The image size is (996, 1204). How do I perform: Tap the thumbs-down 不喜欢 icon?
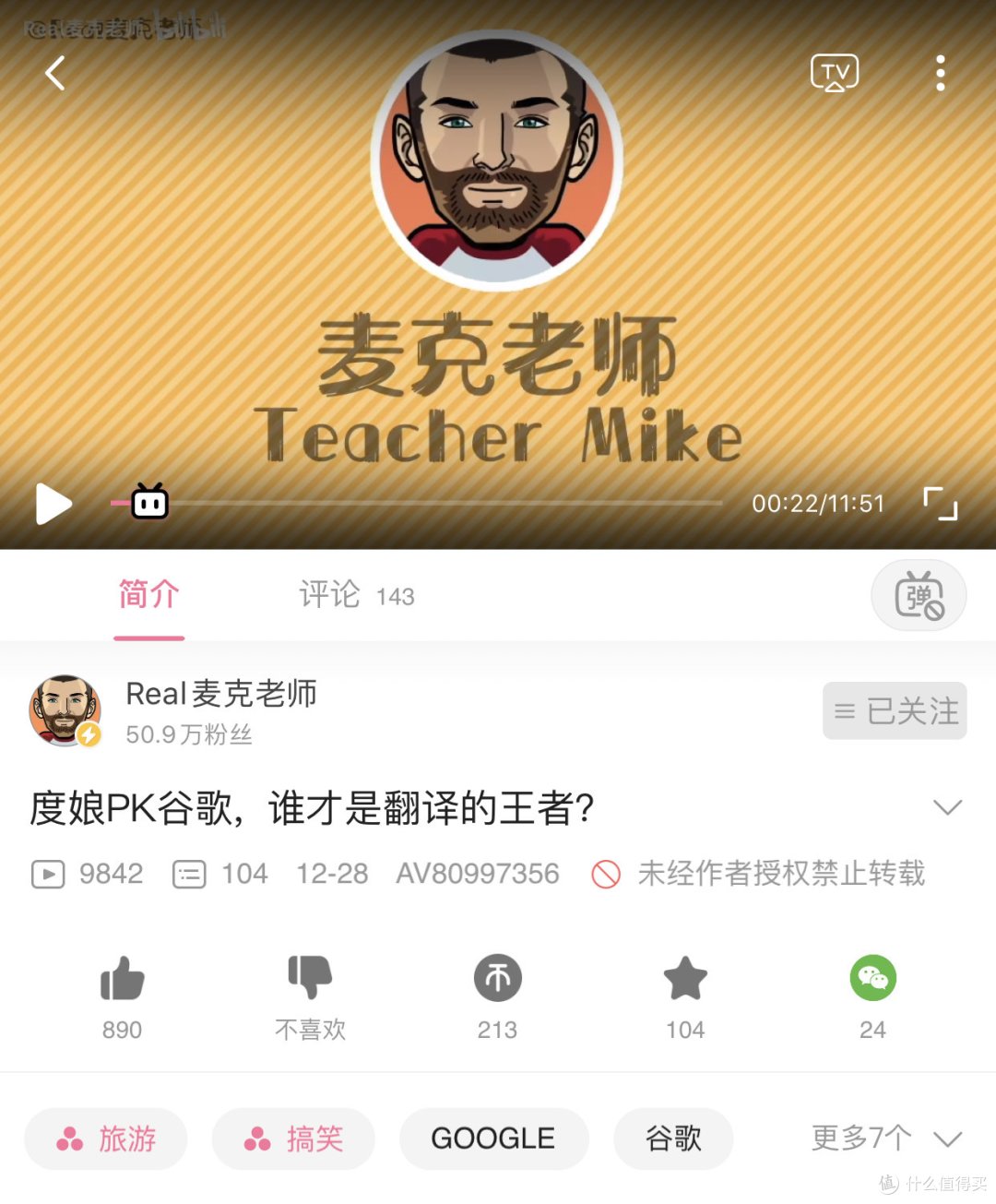pos(310,978)
